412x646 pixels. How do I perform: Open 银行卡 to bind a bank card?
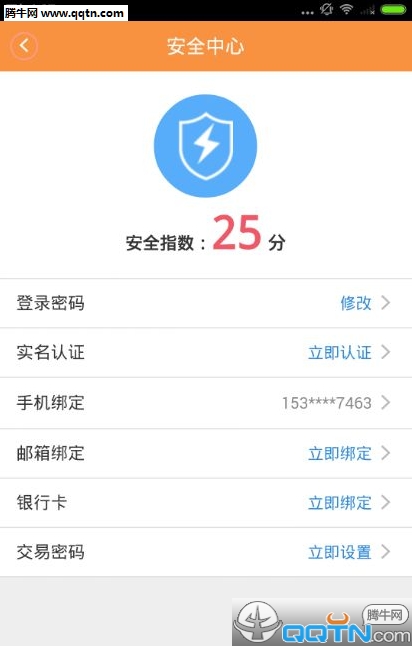click(206, 503)
